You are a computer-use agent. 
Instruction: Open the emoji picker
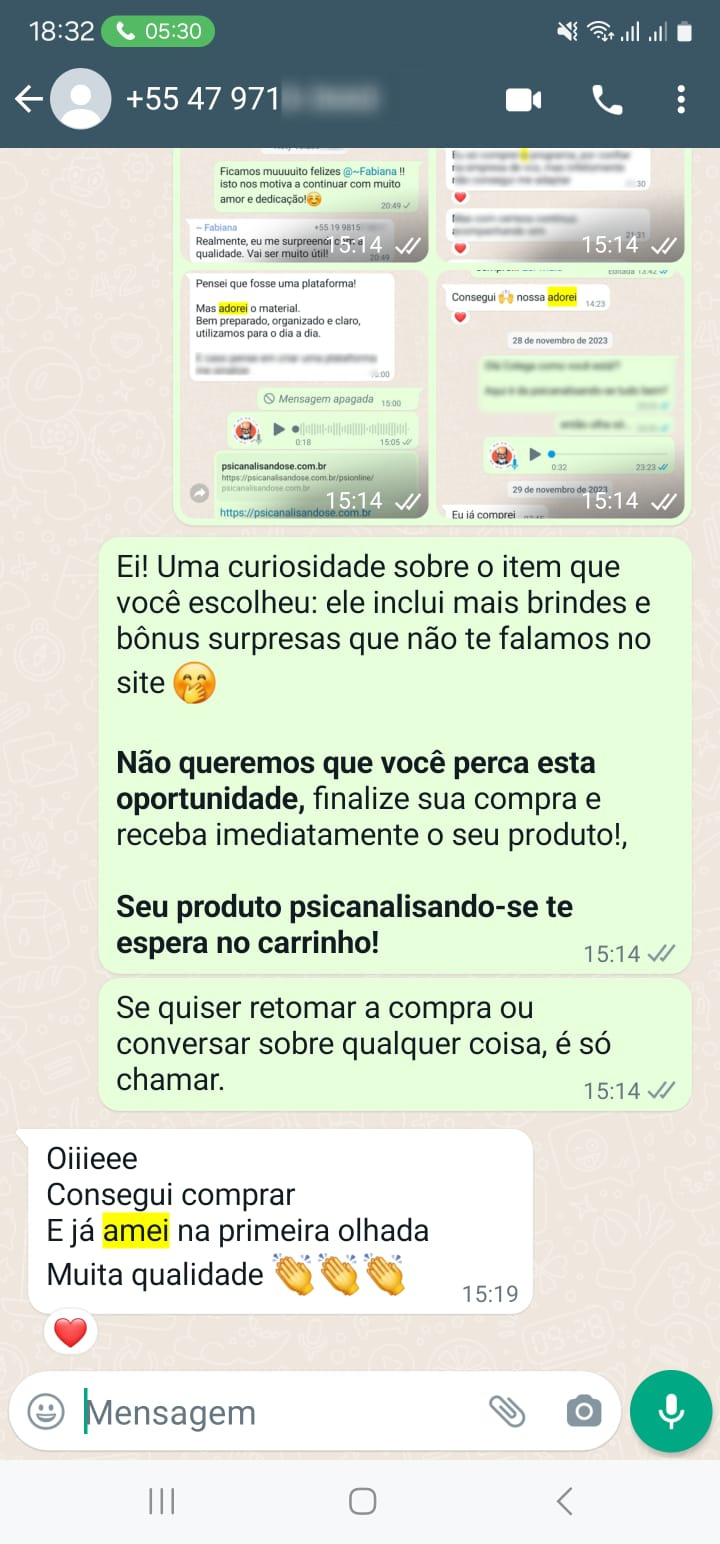[45, 1412]
